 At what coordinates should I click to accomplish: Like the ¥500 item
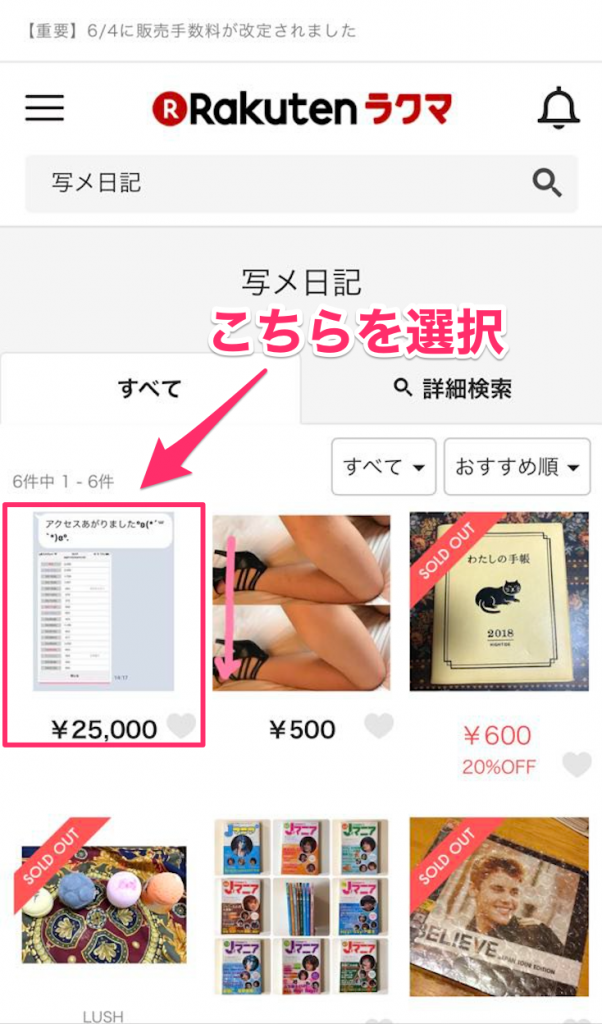coord(379,727)
